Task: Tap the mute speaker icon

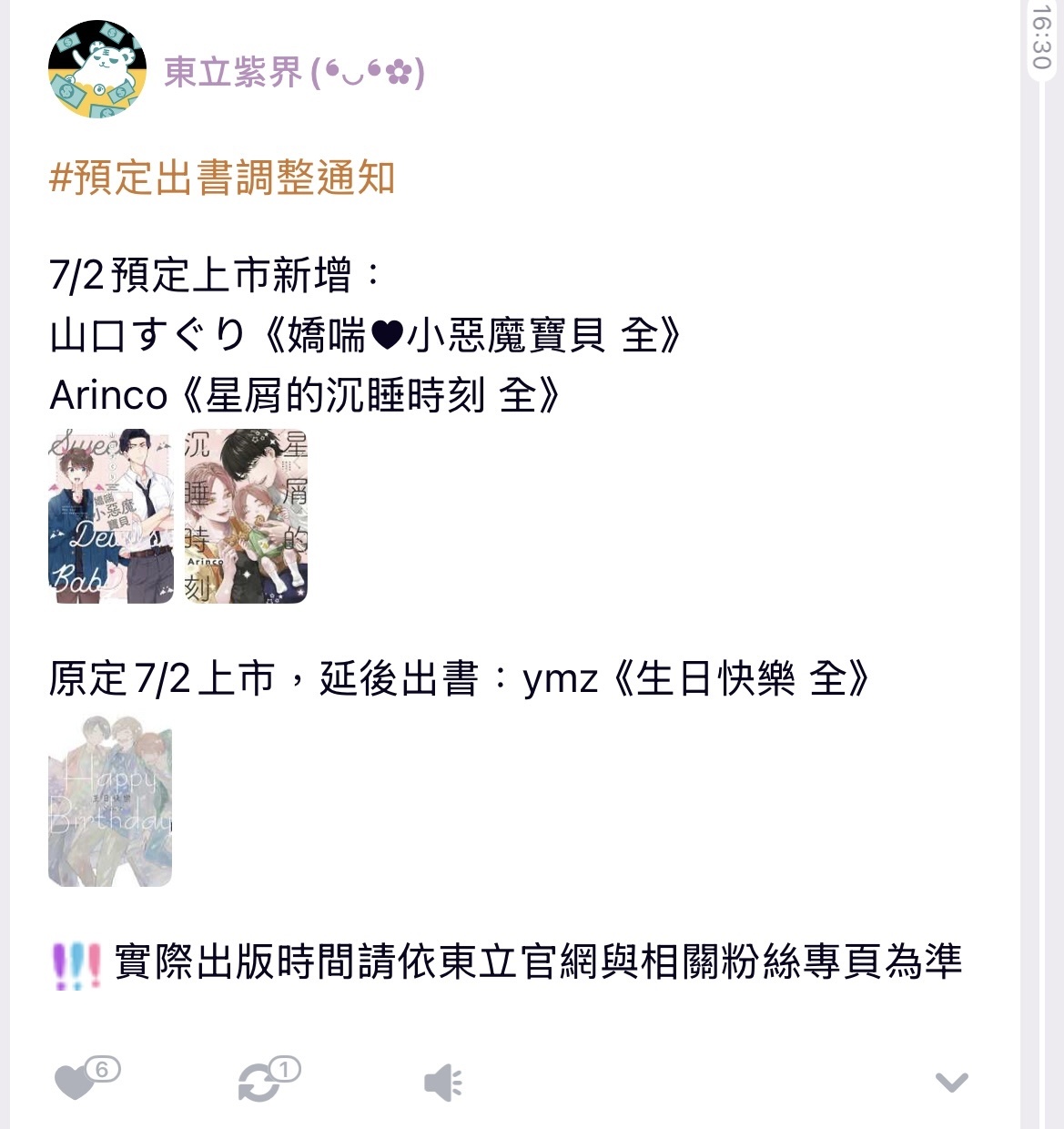Action: (x=443, y=1083)
